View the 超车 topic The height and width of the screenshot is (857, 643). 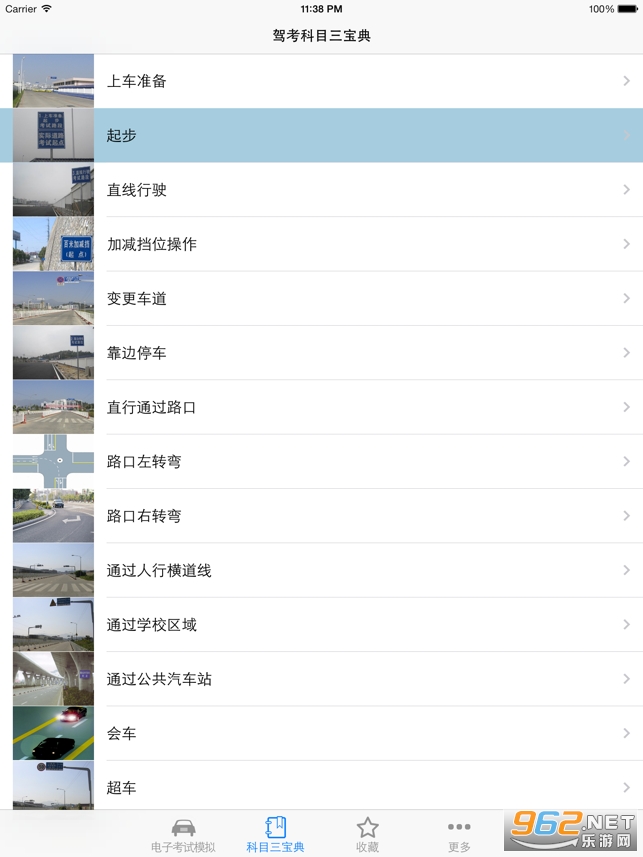(x=320, y=787)
